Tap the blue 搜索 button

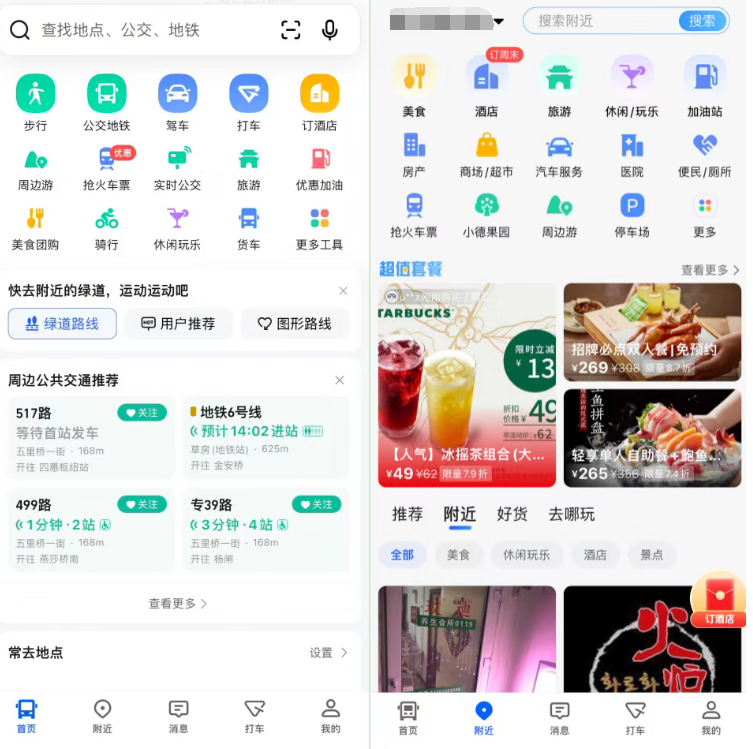702,21
